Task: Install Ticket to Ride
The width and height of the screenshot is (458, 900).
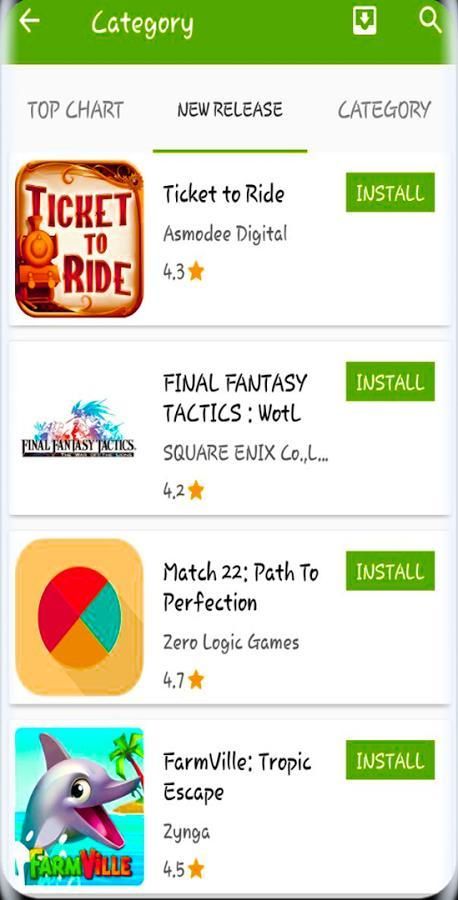Action: (x=390, y=192)
